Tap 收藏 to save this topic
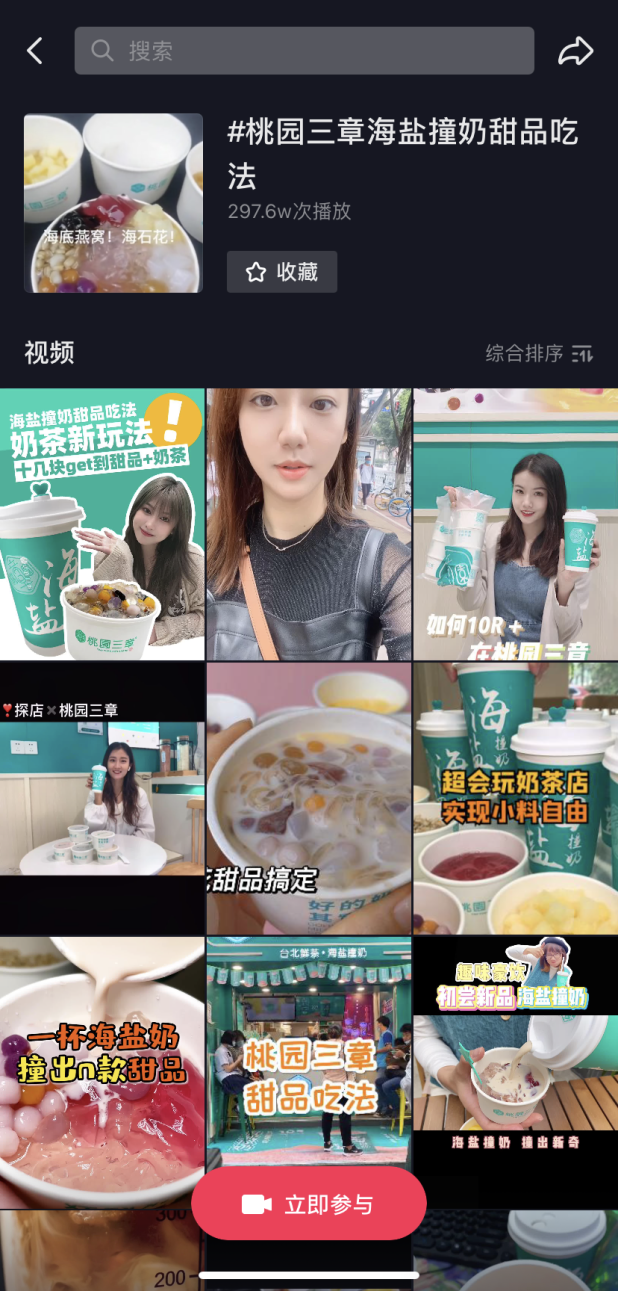The image size is (618, 1291). click(282, 272)
